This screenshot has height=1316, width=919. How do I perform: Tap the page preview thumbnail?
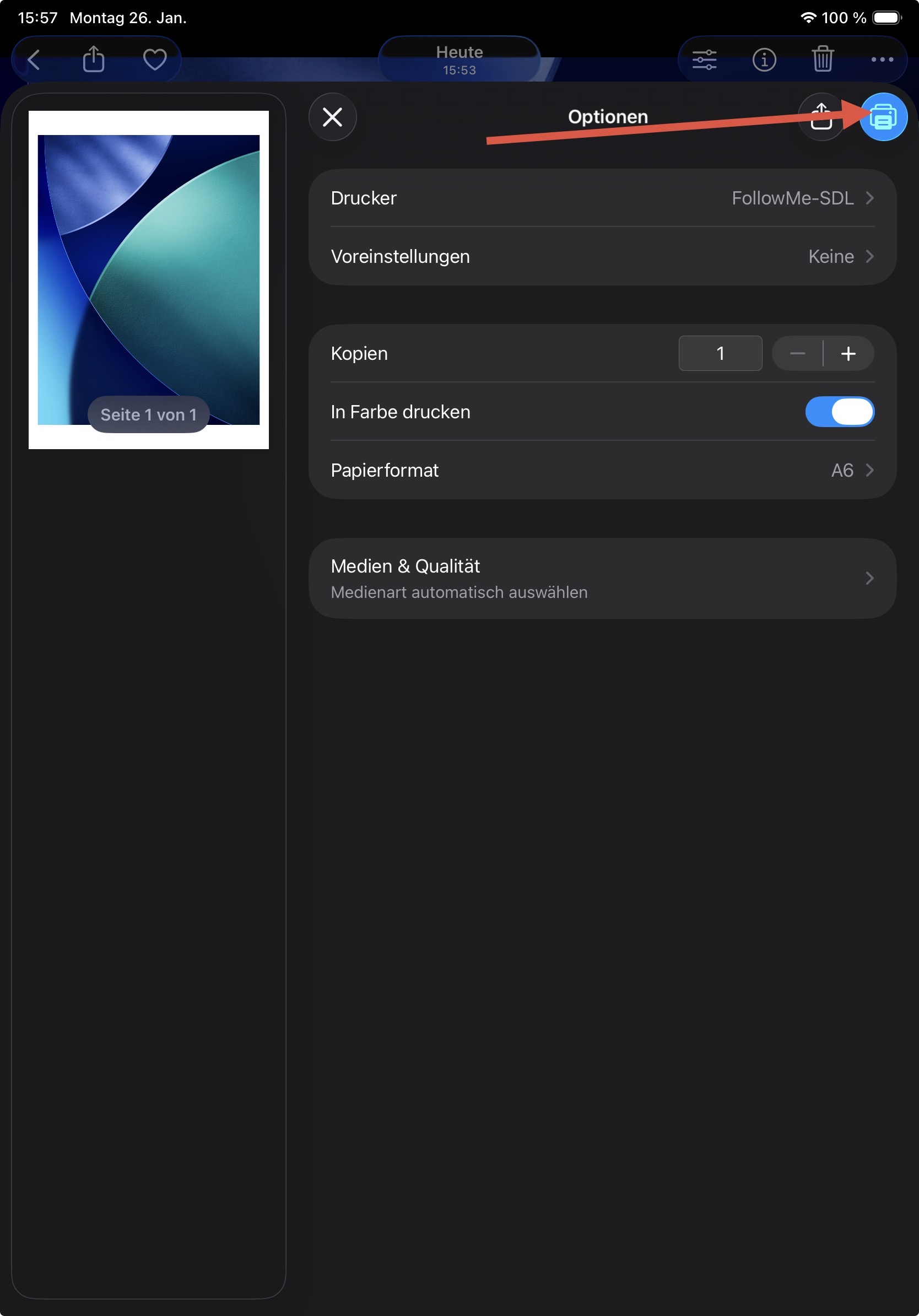[148, 280]
